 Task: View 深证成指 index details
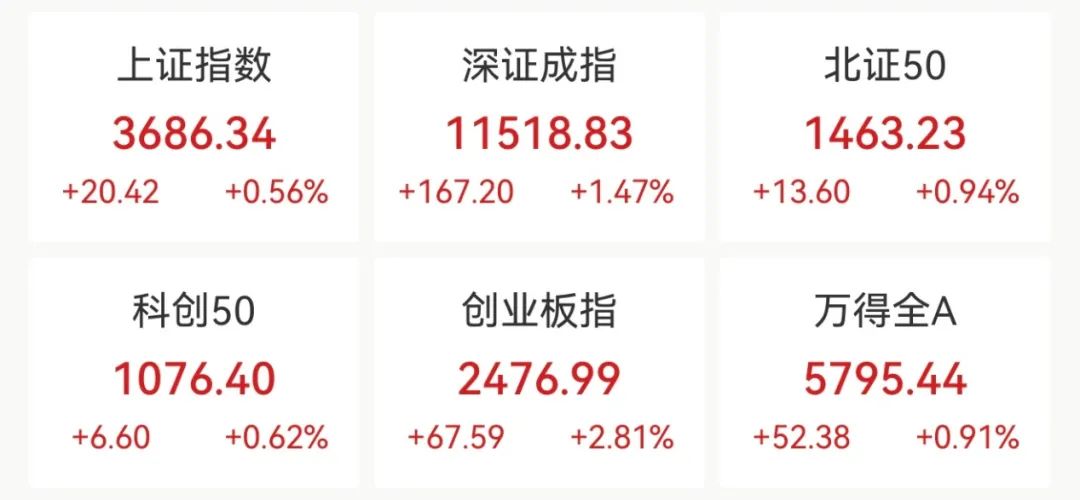coord(539,127)
